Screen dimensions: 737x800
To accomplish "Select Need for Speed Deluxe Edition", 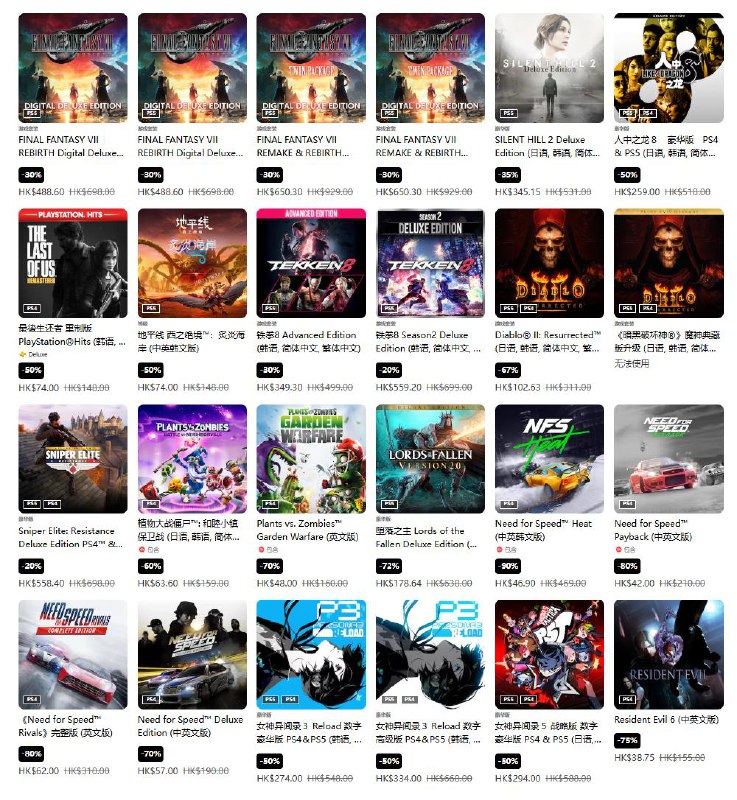I will [x=192, y=654].
